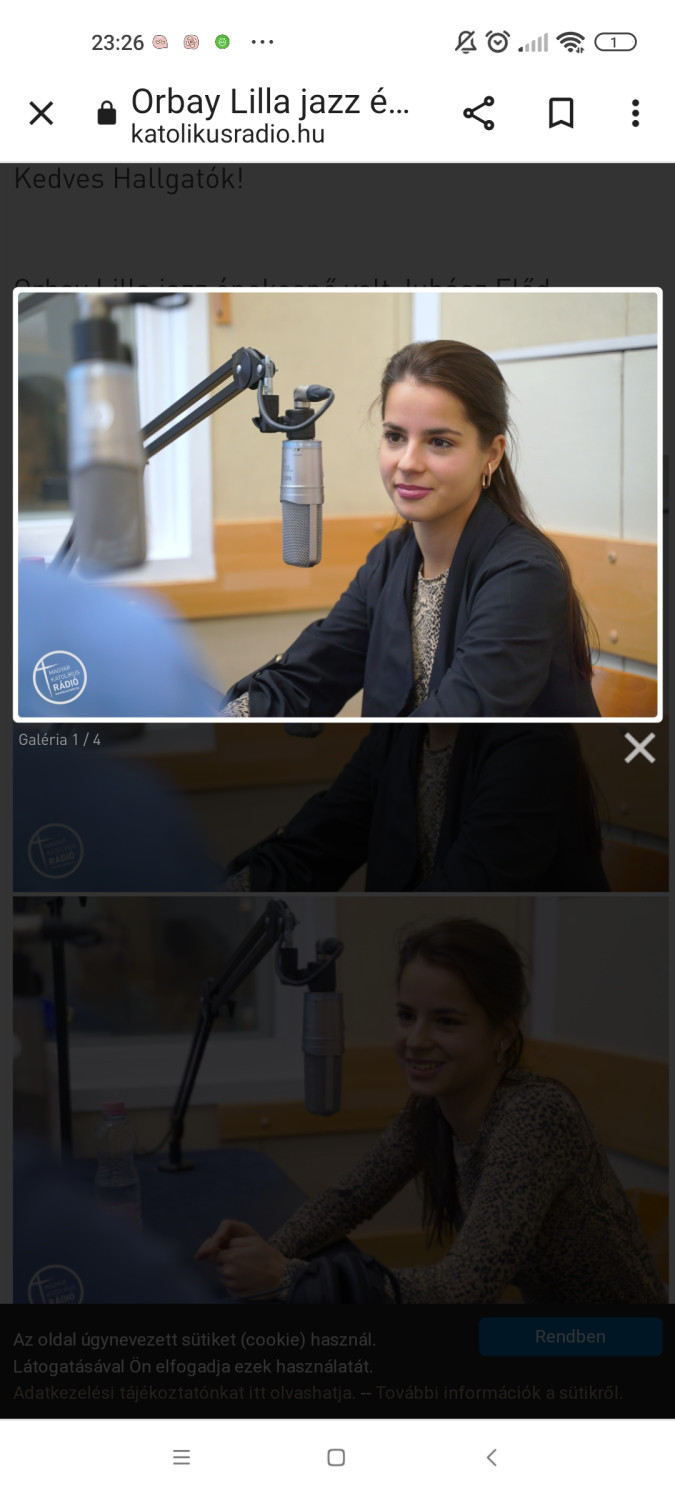Image resolution: width=675 pixels, height=1500 pixels.
Task: Close the browser custom tab
Action: 41,114
